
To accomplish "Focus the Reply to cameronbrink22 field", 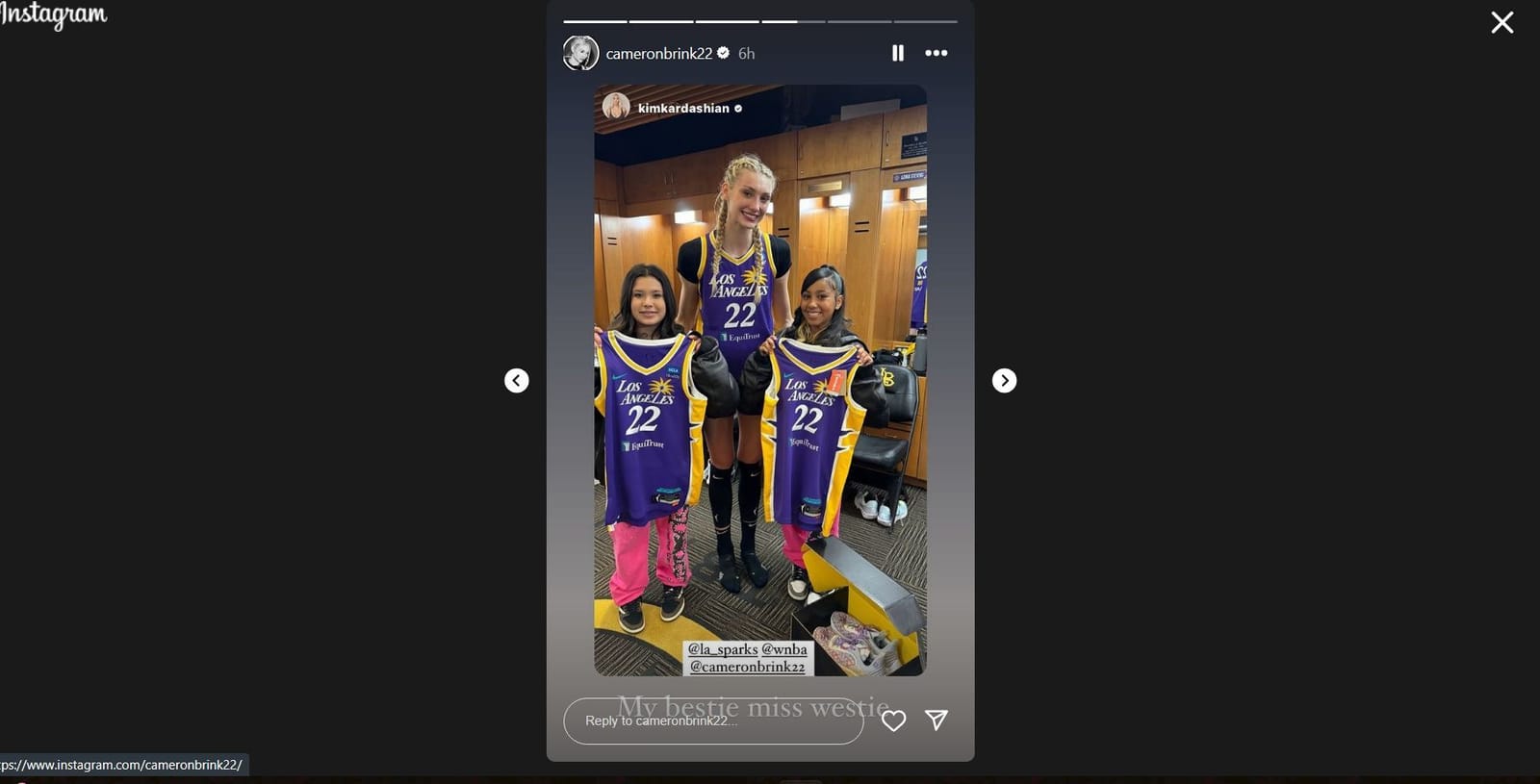I will point(712,721).
